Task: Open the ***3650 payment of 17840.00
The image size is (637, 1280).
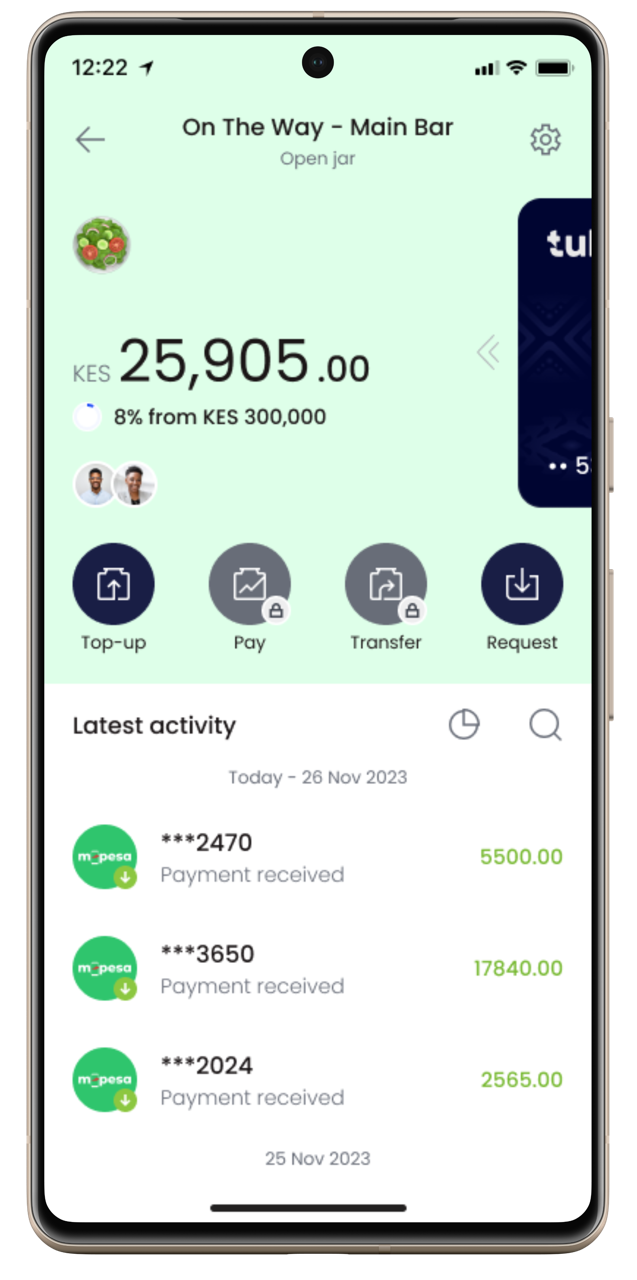Action: 318,968
